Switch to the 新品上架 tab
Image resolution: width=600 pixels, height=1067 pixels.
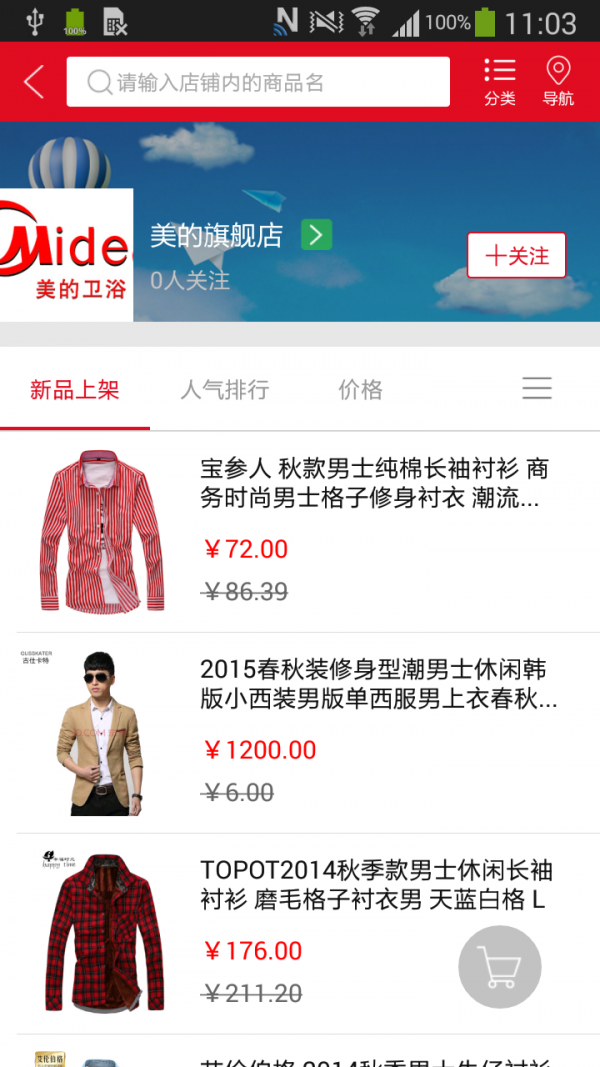pos(75,390)
